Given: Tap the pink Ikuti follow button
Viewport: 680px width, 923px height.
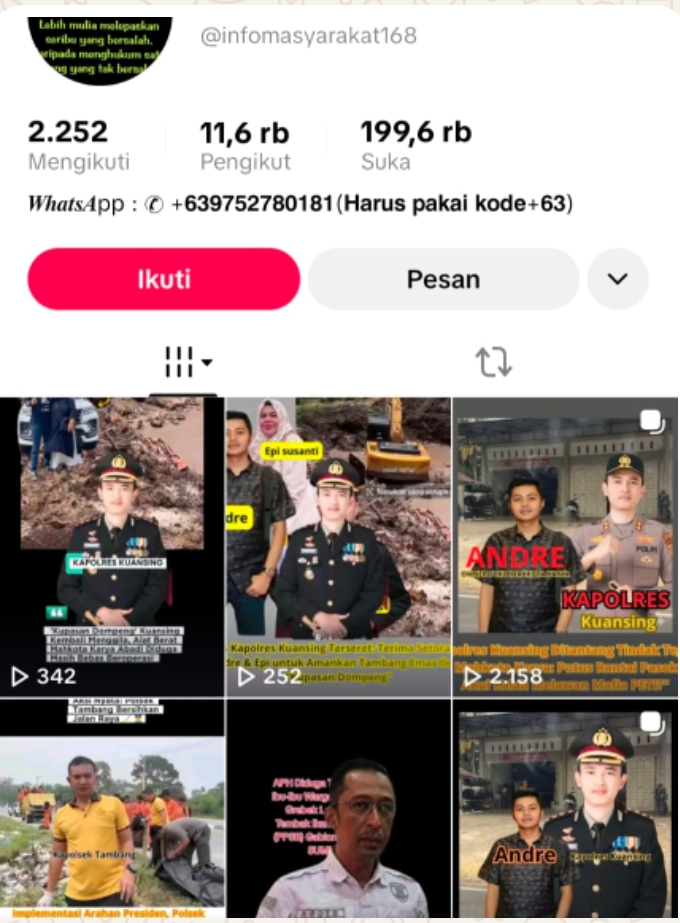Looking at the screenshot, I should pos(164,279).
